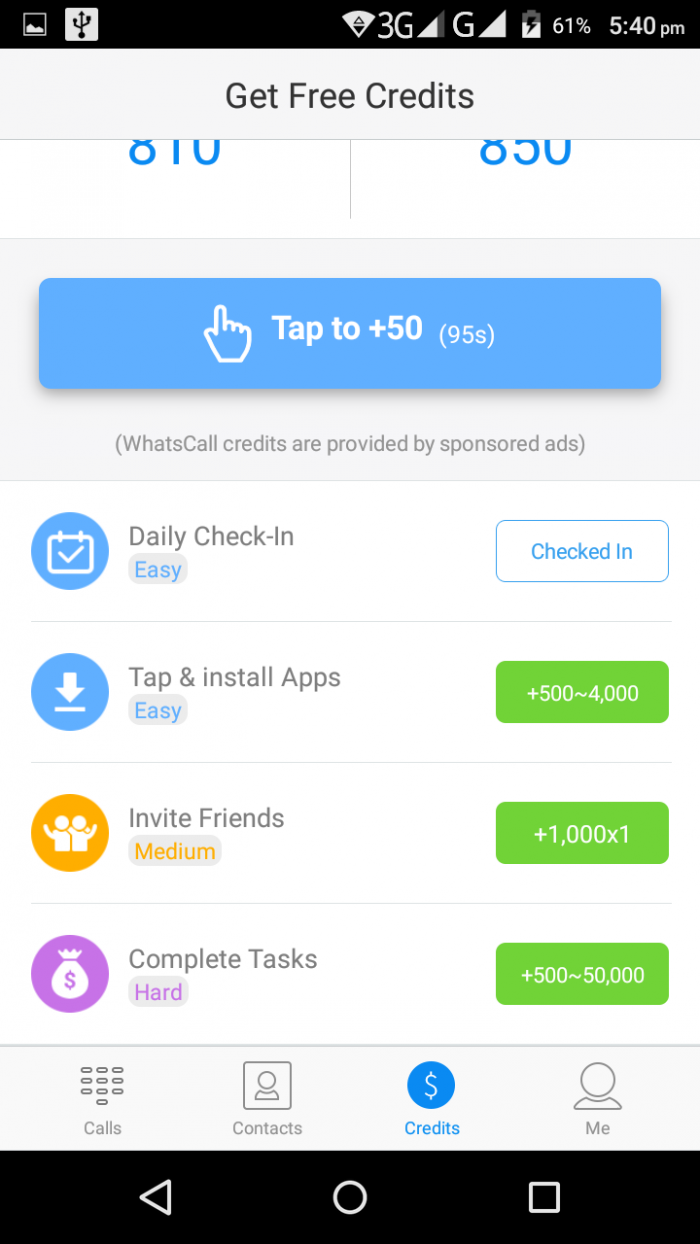Screen dimensions: 700x1244
Task: Claim the +500~4,000 install apps reward
Action: point(582,692)
